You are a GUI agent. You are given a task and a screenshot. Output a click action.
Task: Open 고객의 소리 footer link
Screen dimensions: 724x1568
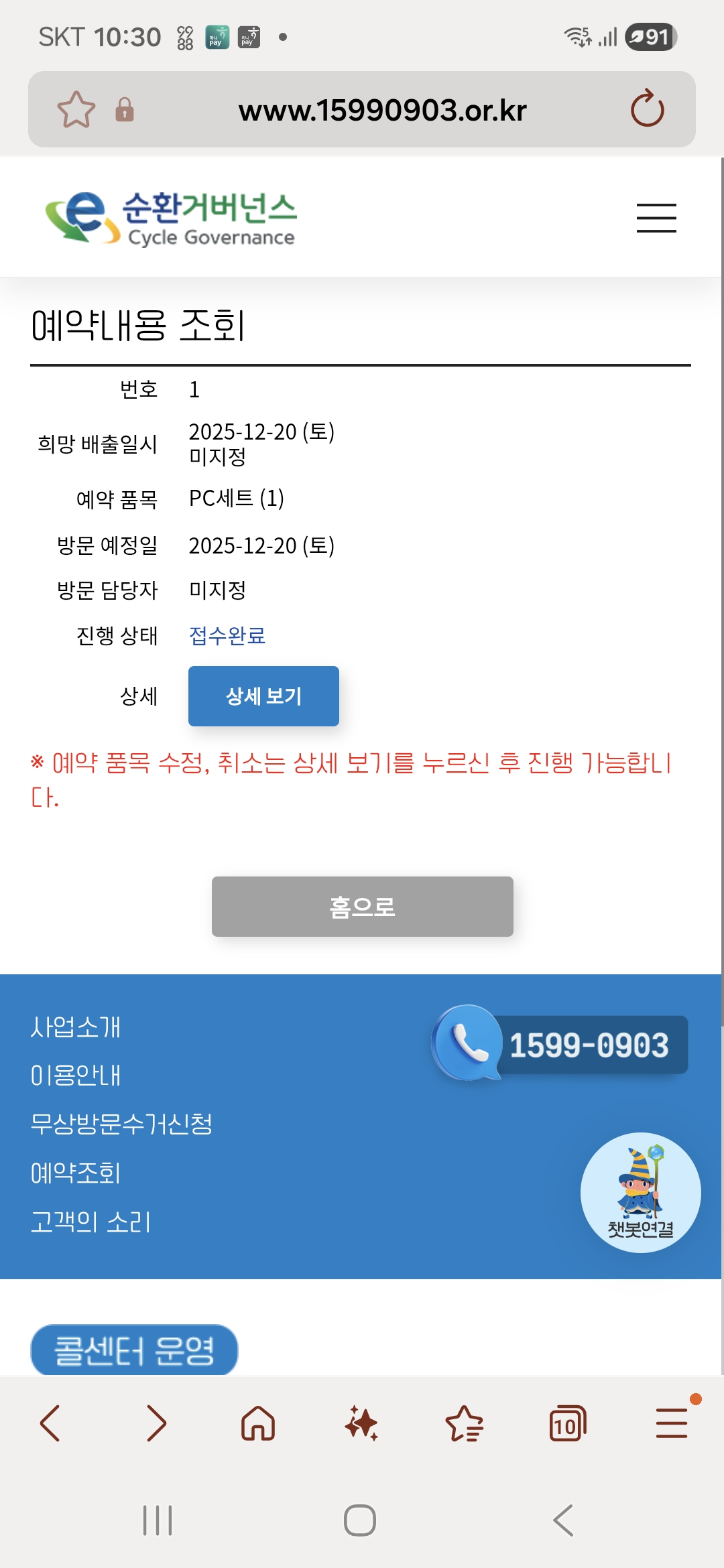click(90, 1222)
